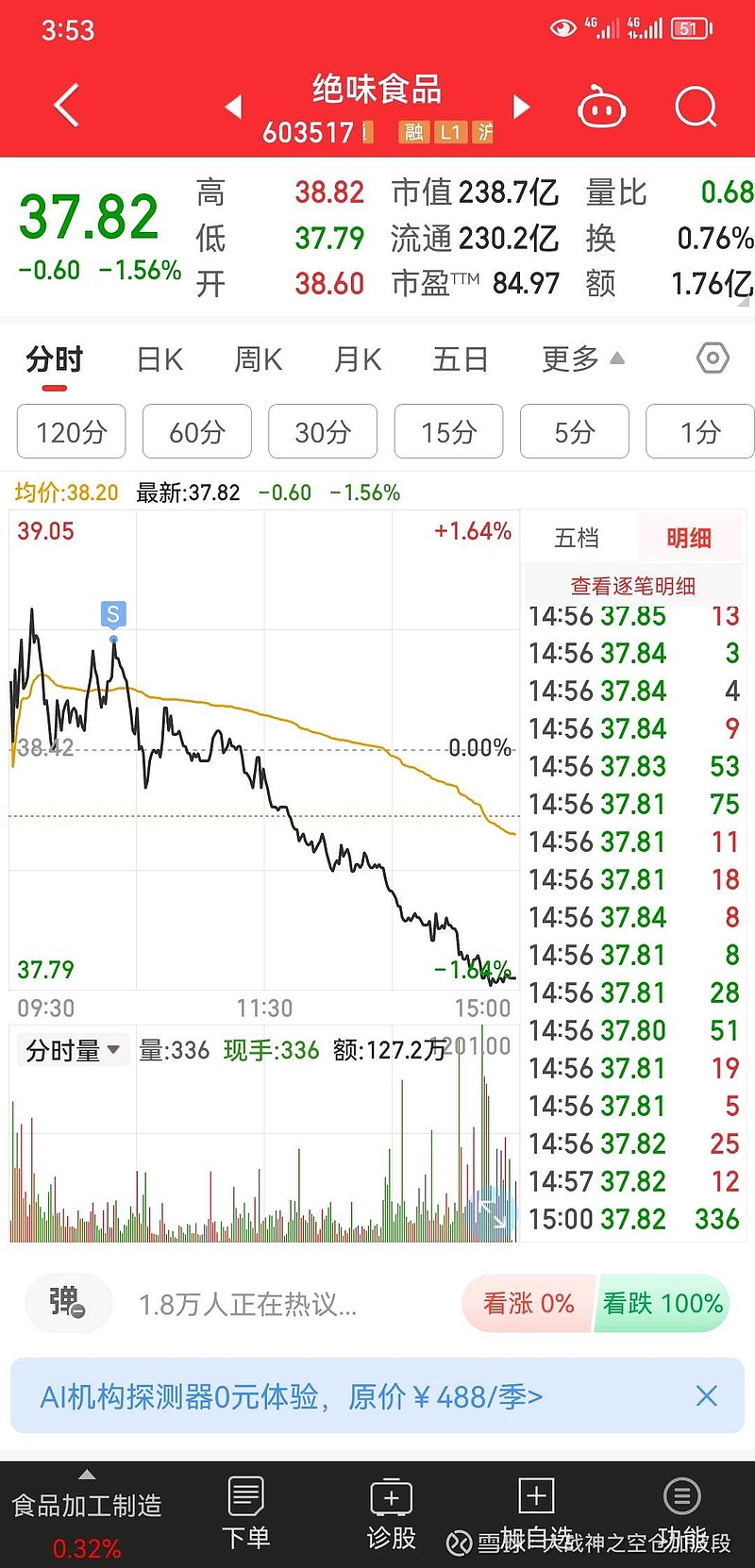Switch to the 五日 chart tab

[x=461, y=359]
